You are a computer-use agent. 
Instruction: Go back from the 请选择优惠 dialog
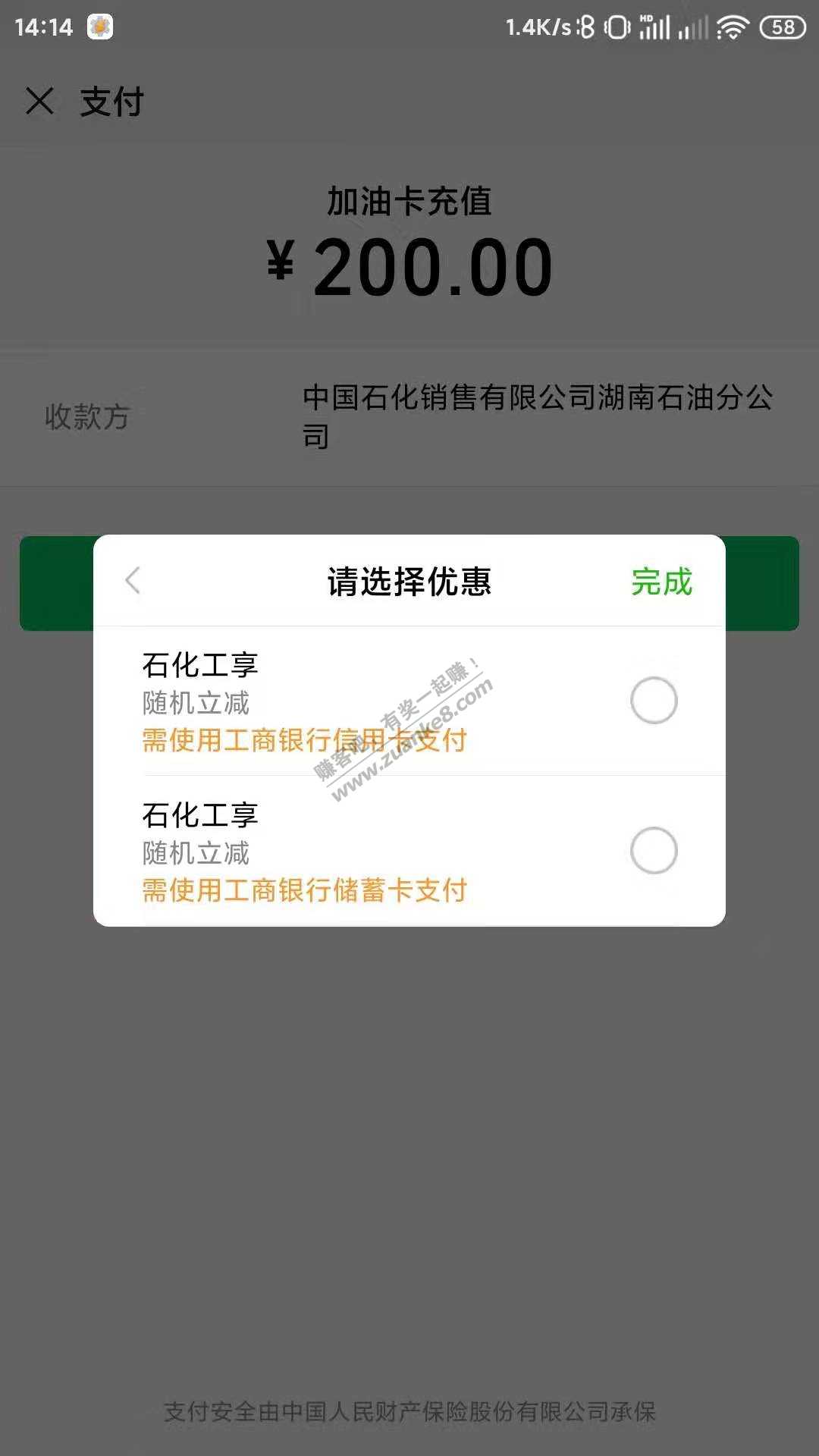[133, 581]
